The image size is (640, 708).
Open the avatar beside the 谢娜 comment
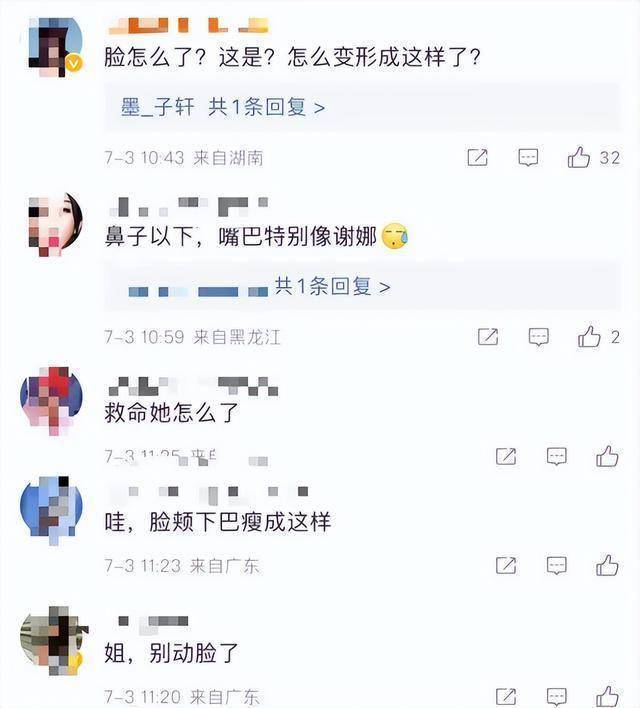(x=51, y=224)
